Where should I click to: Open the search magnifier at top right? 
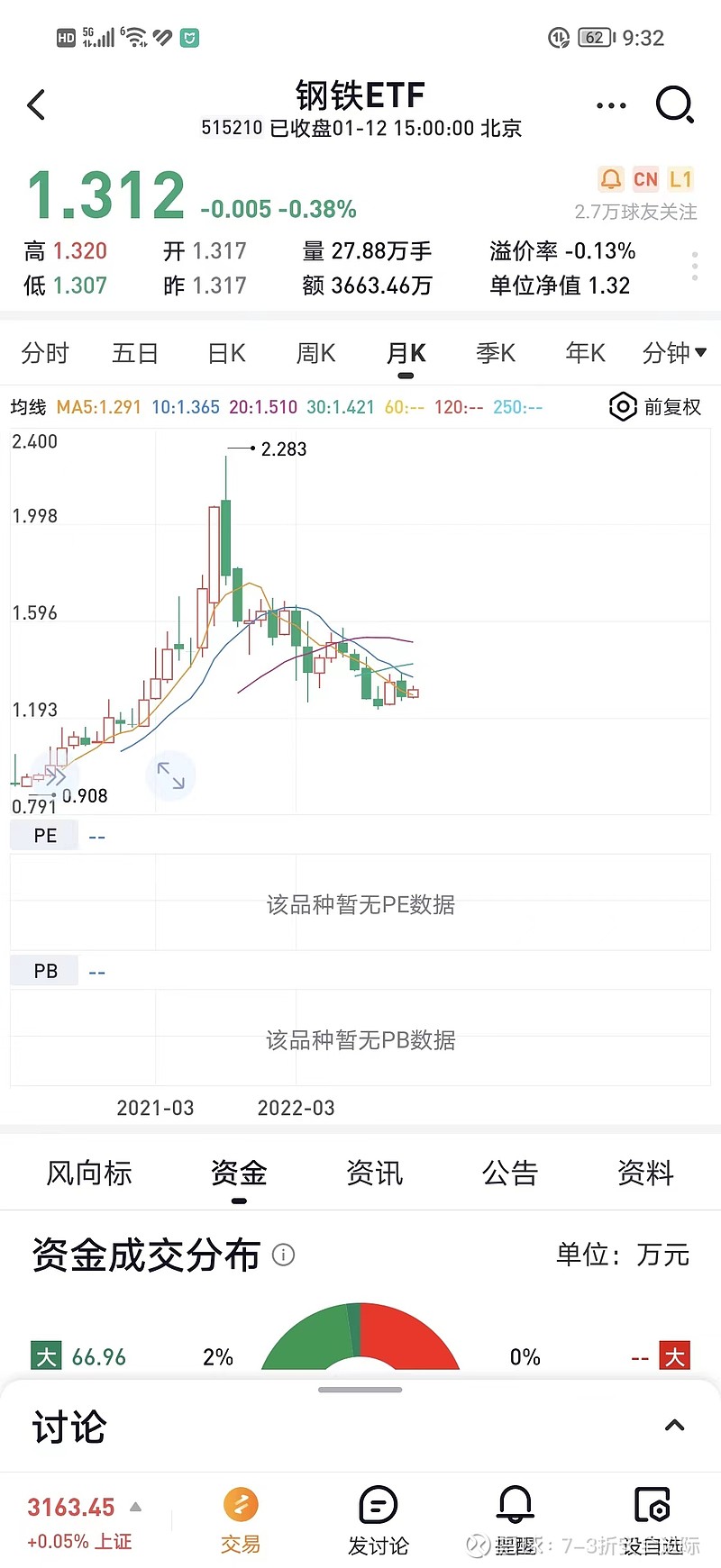pos(674,104)
